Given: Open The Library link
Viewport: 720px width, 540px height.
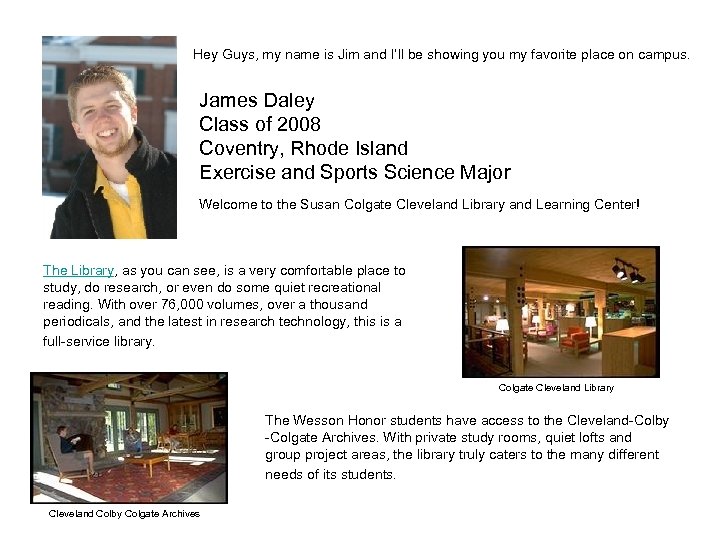Looking at the screenshot, I should (79, 270).
